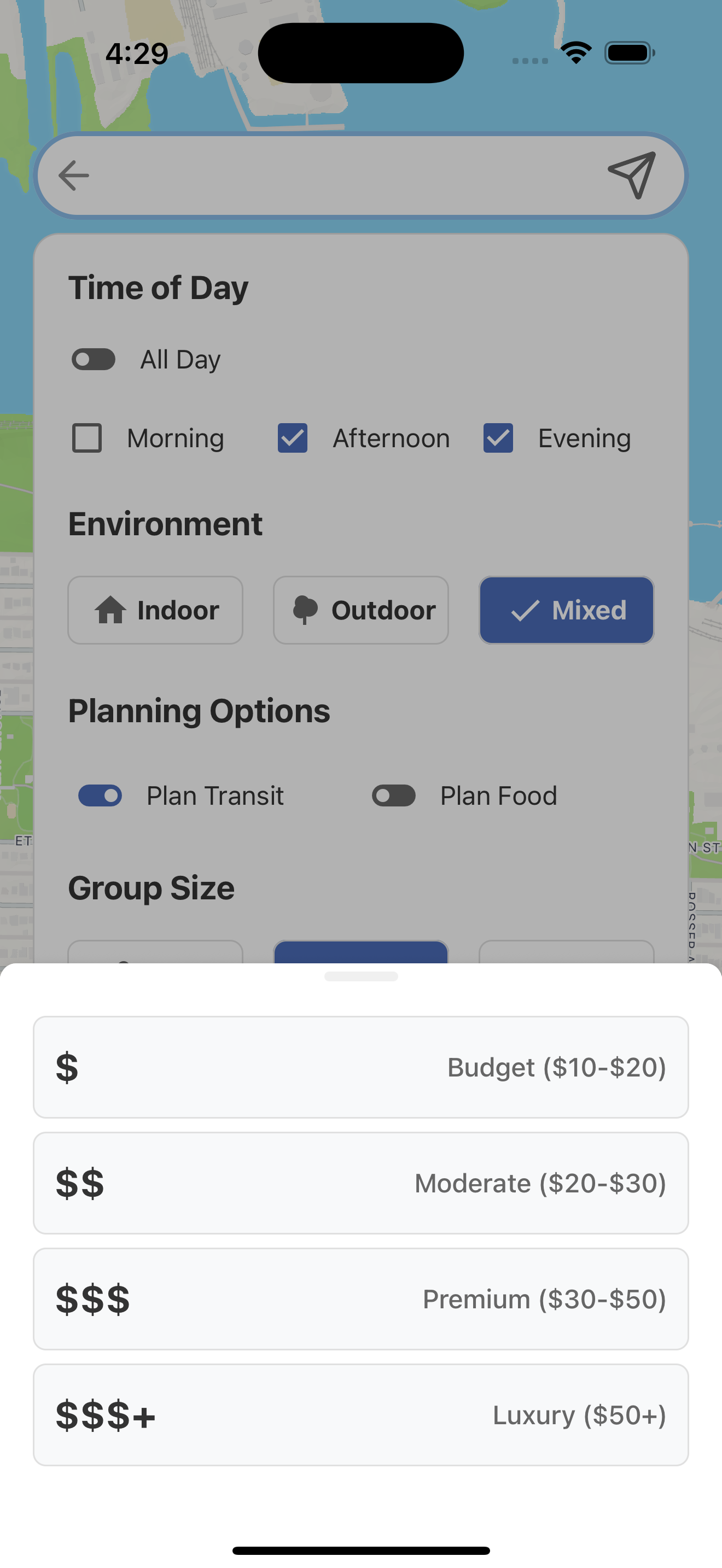Select Indoor environment with the house icon
Screen dimensions: 722x1568
(155, 610)
